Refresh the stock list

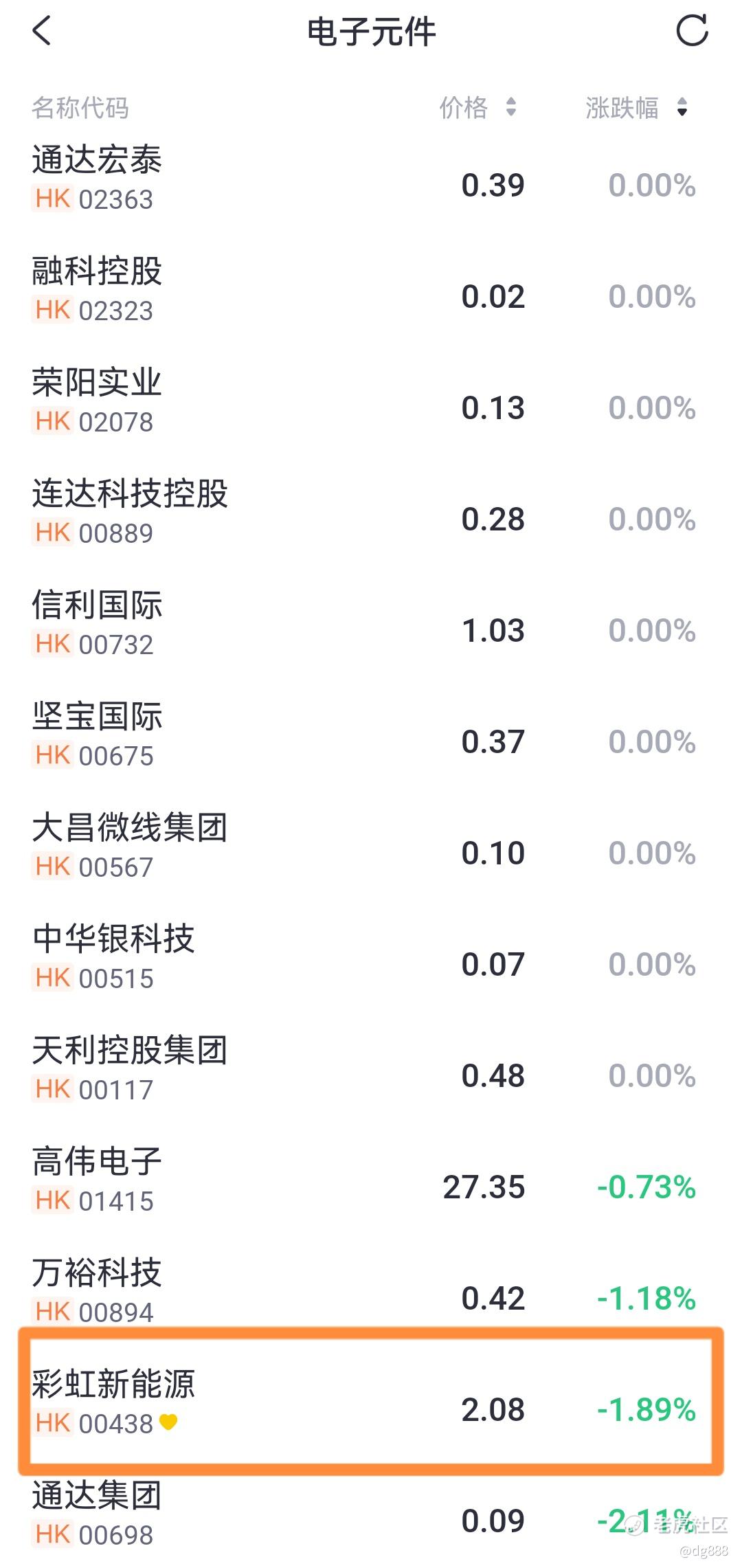(x=691, y=31)
